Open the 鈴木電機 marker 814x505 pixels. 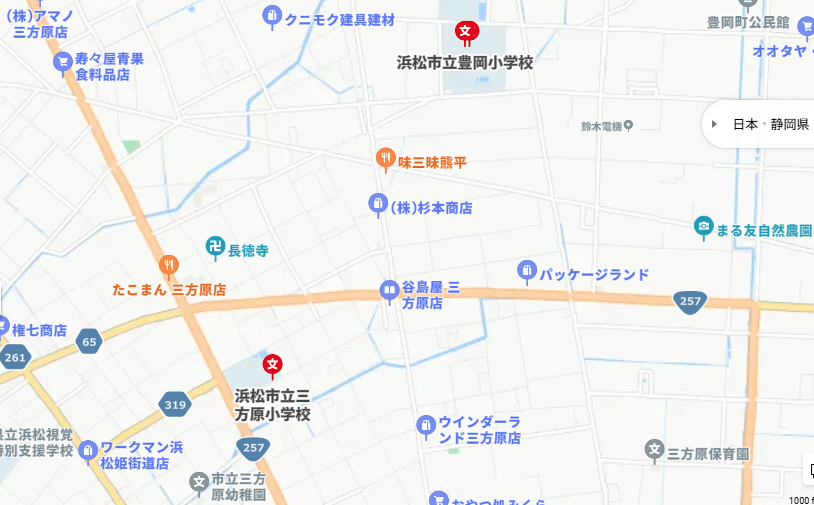pos(629,125)
